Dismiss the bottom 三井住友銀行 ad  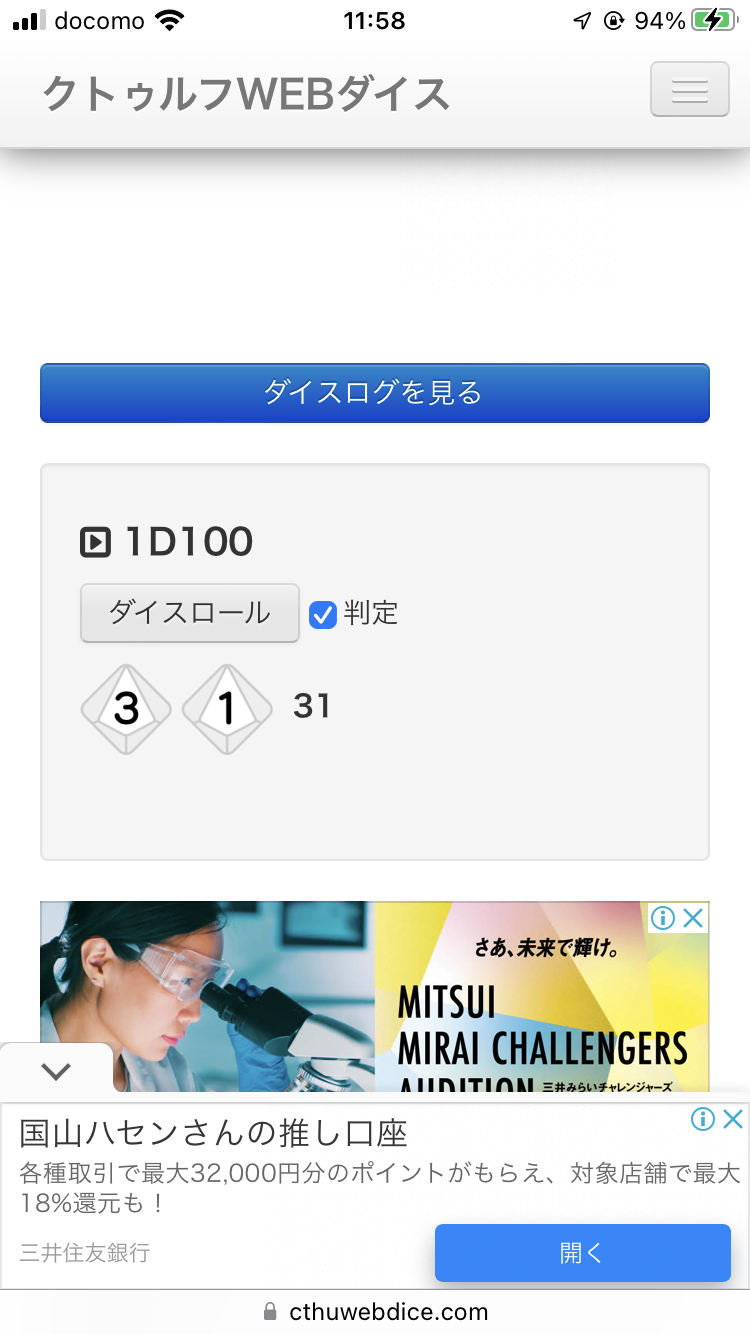click(733, 1119)
